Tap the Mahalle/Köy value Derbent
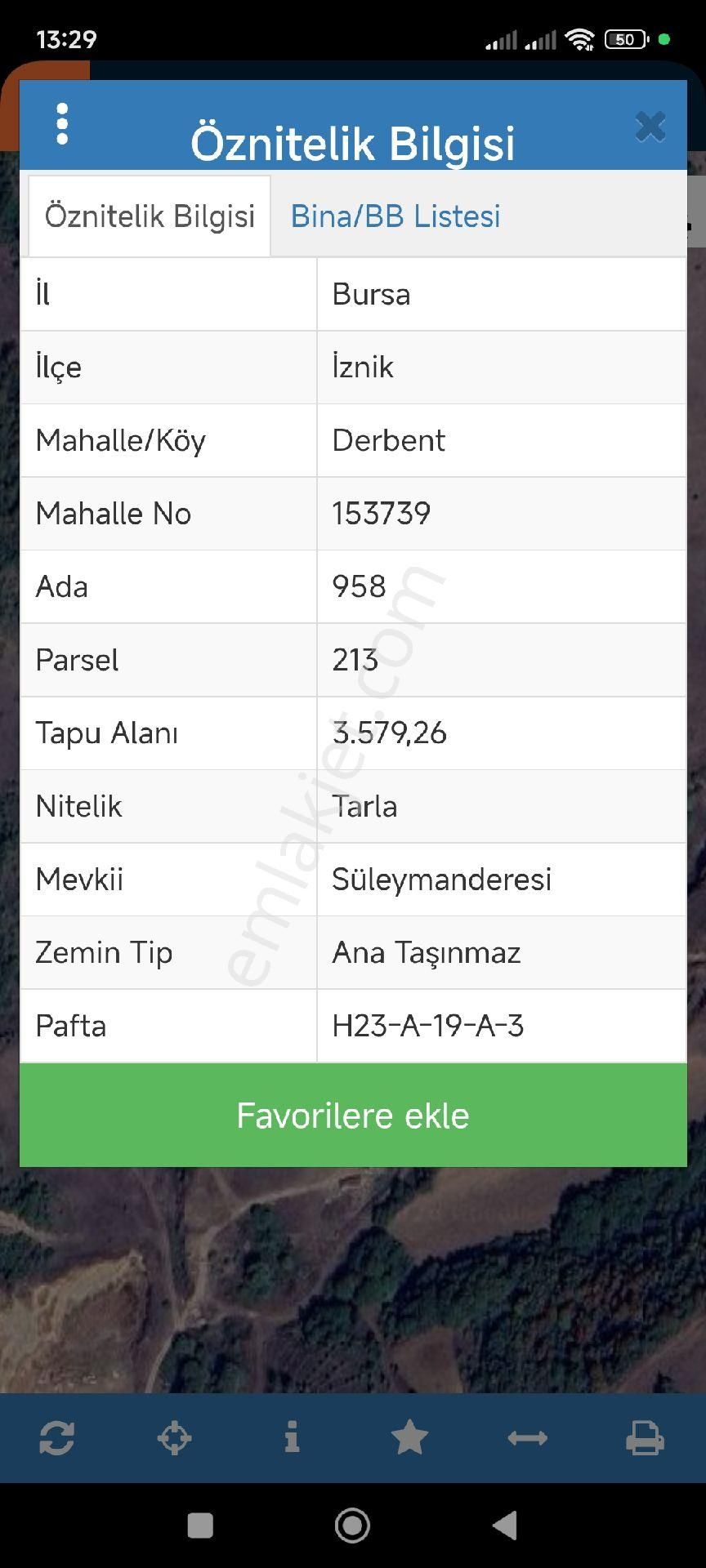Screen dimensions: 706x1568 point(389,440)
